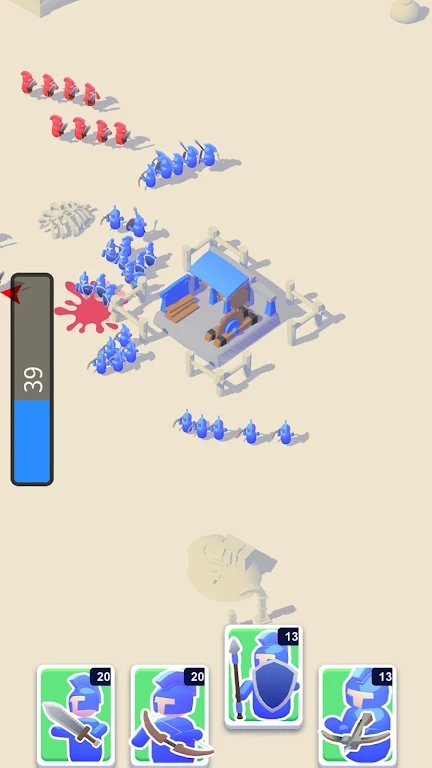Select the swordsman unit card

[x=76, y=716]
